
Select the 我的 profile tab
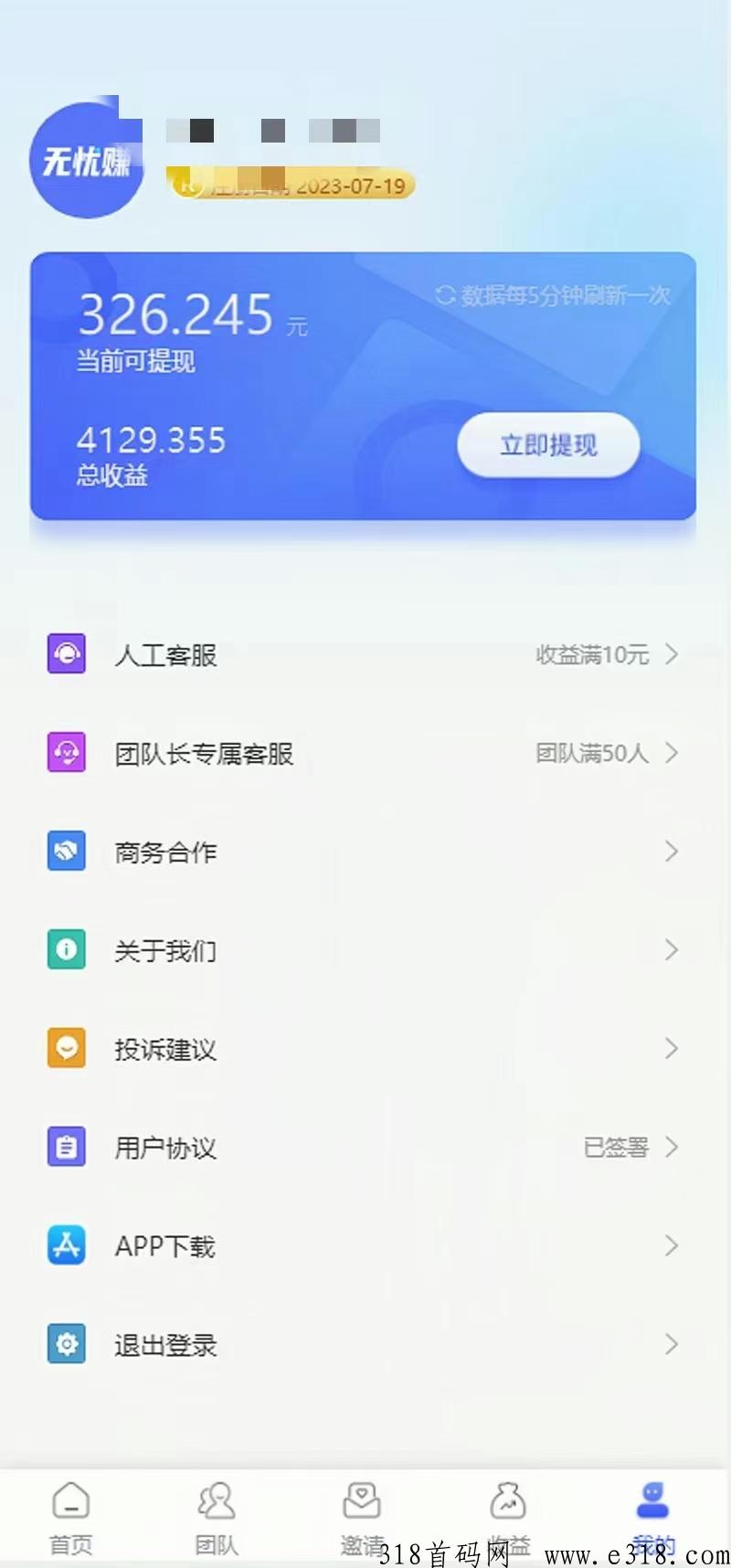tap(652, 1519)
